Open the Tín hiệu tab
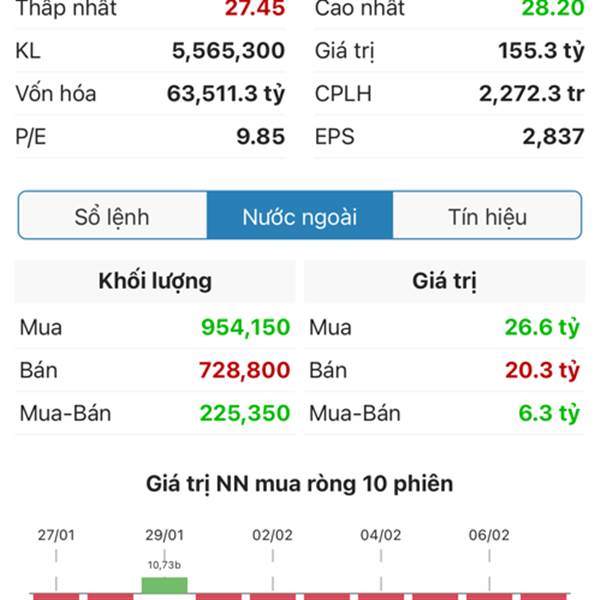 click(x=487, y=216)
